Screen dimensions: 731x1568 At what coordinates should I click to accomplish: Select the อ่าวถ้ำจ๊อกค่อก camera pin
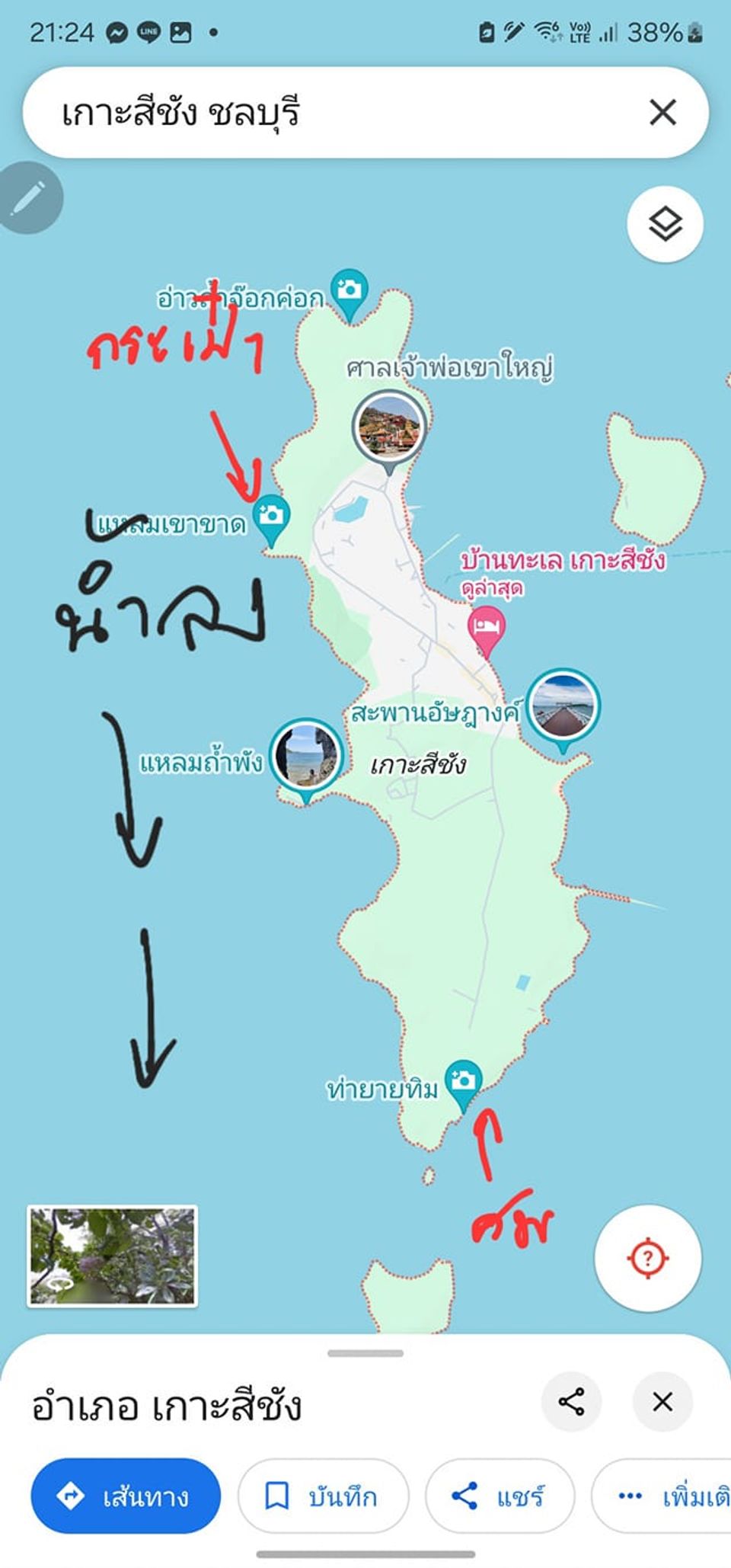(350, 291)
